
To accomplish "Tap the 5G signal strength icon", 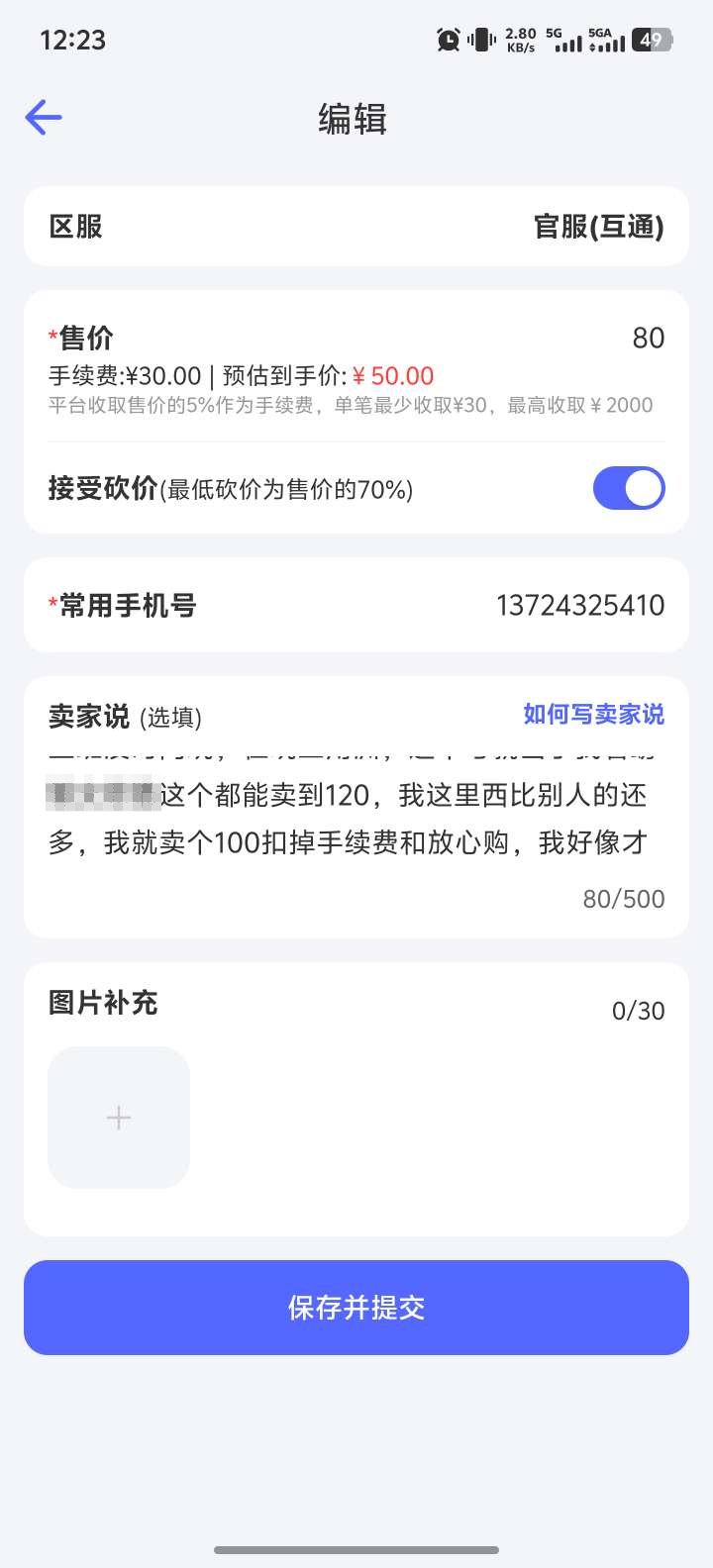I will [x=565, y=44].
